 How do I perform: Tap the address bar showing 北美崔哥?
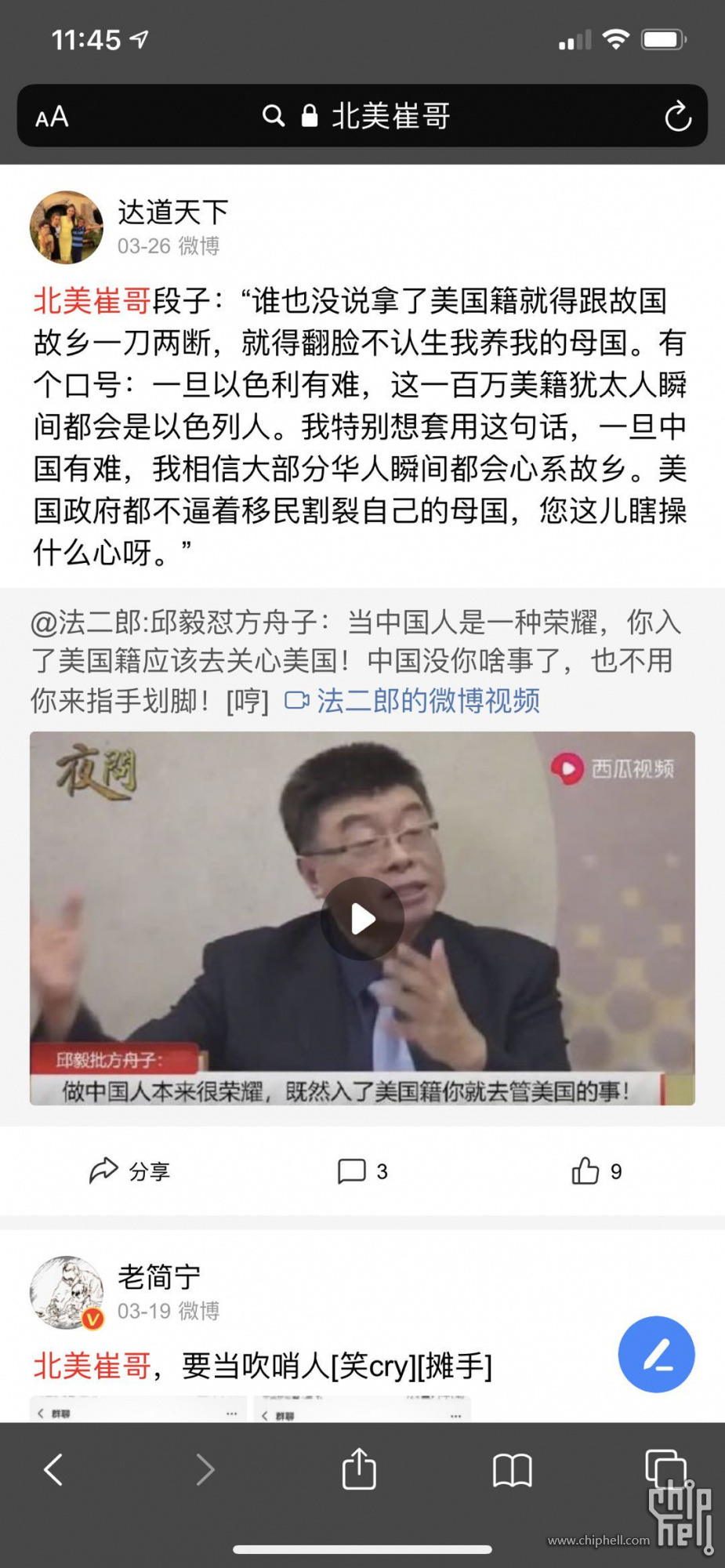[376, 117]
